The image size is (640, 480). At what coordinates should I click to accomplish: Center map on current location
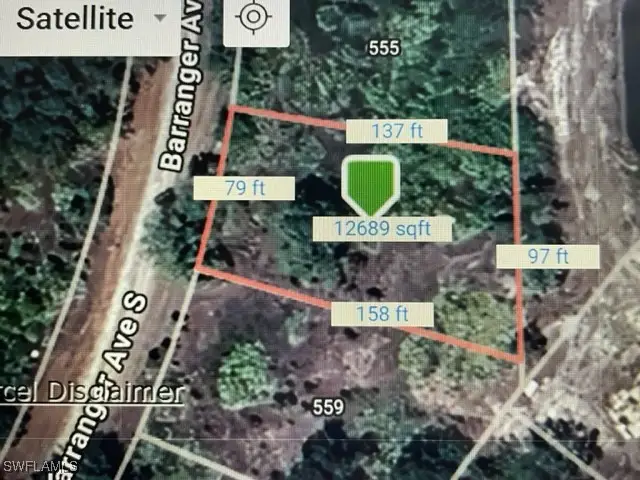[254, 18]
